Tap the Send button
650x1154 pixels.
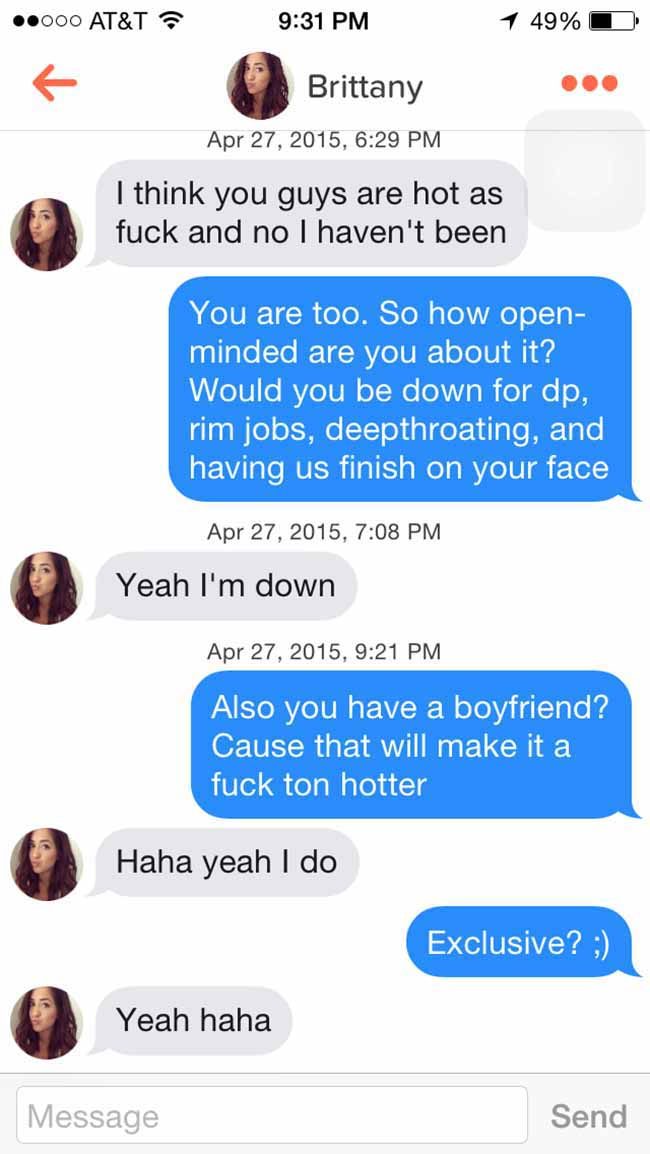(589, 1116)
